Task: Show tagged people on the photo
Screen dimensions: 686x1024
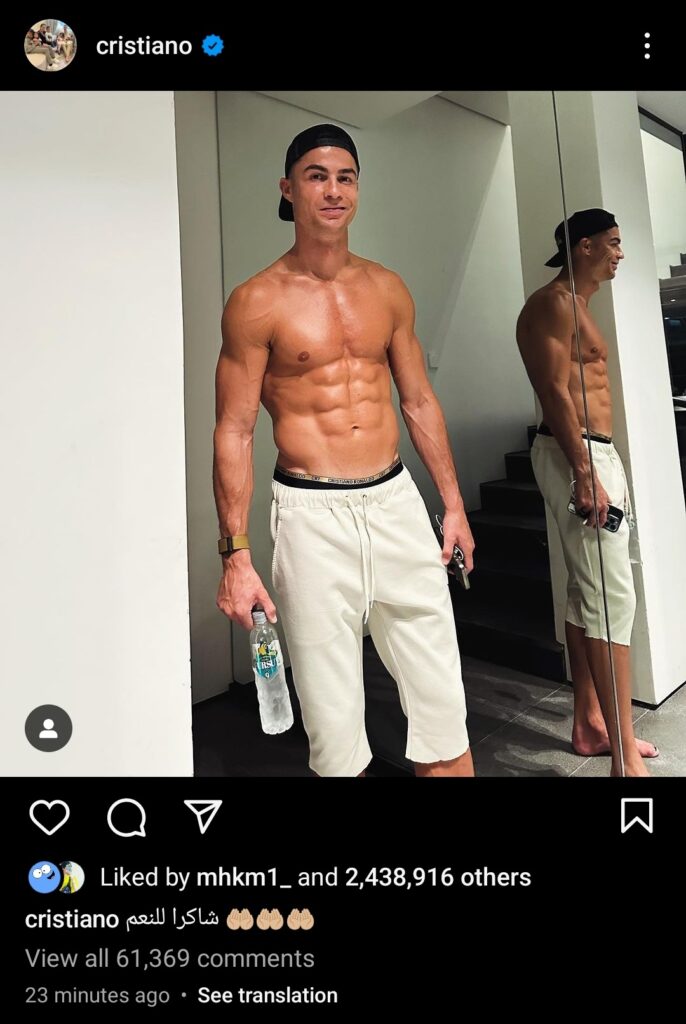Action: point(48,728)
